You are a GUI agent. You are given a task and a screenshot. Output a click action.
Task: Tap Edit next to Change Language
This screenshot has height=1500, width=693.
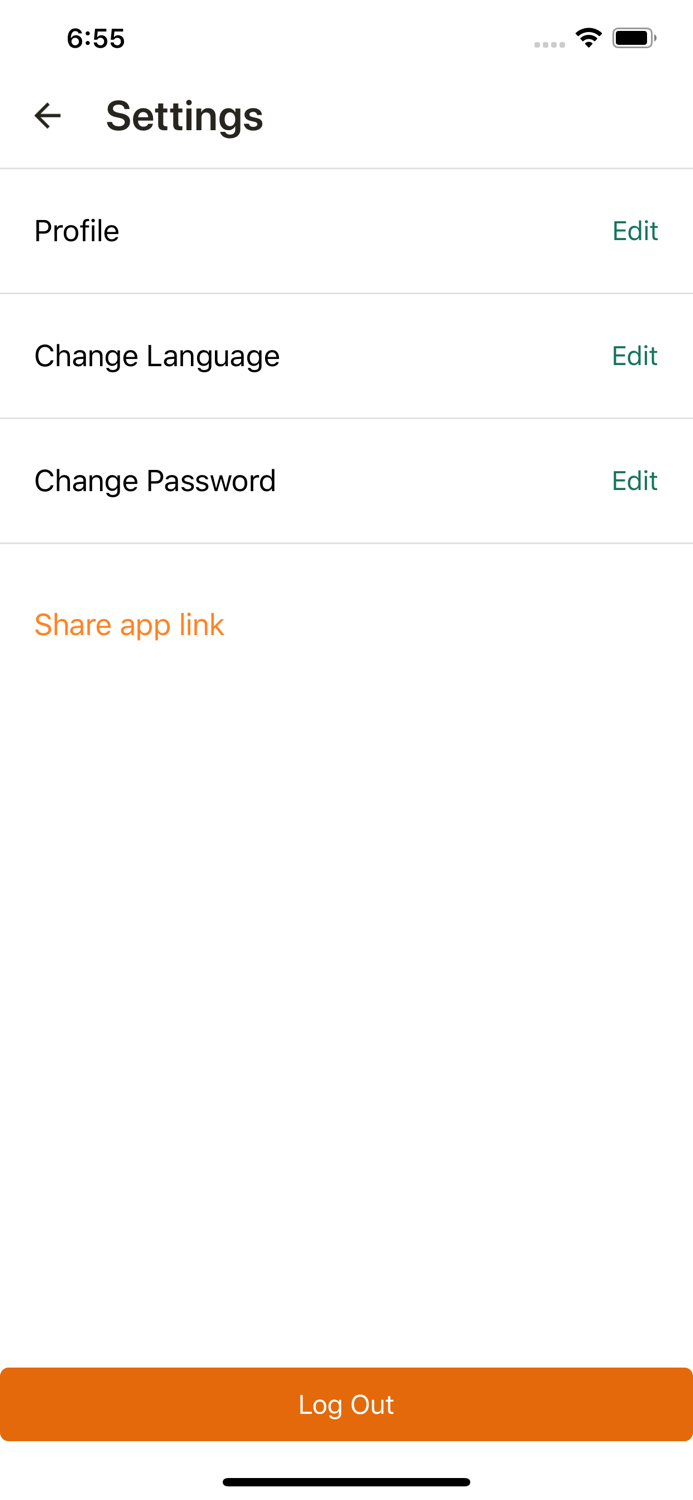(x=634, y=356)
